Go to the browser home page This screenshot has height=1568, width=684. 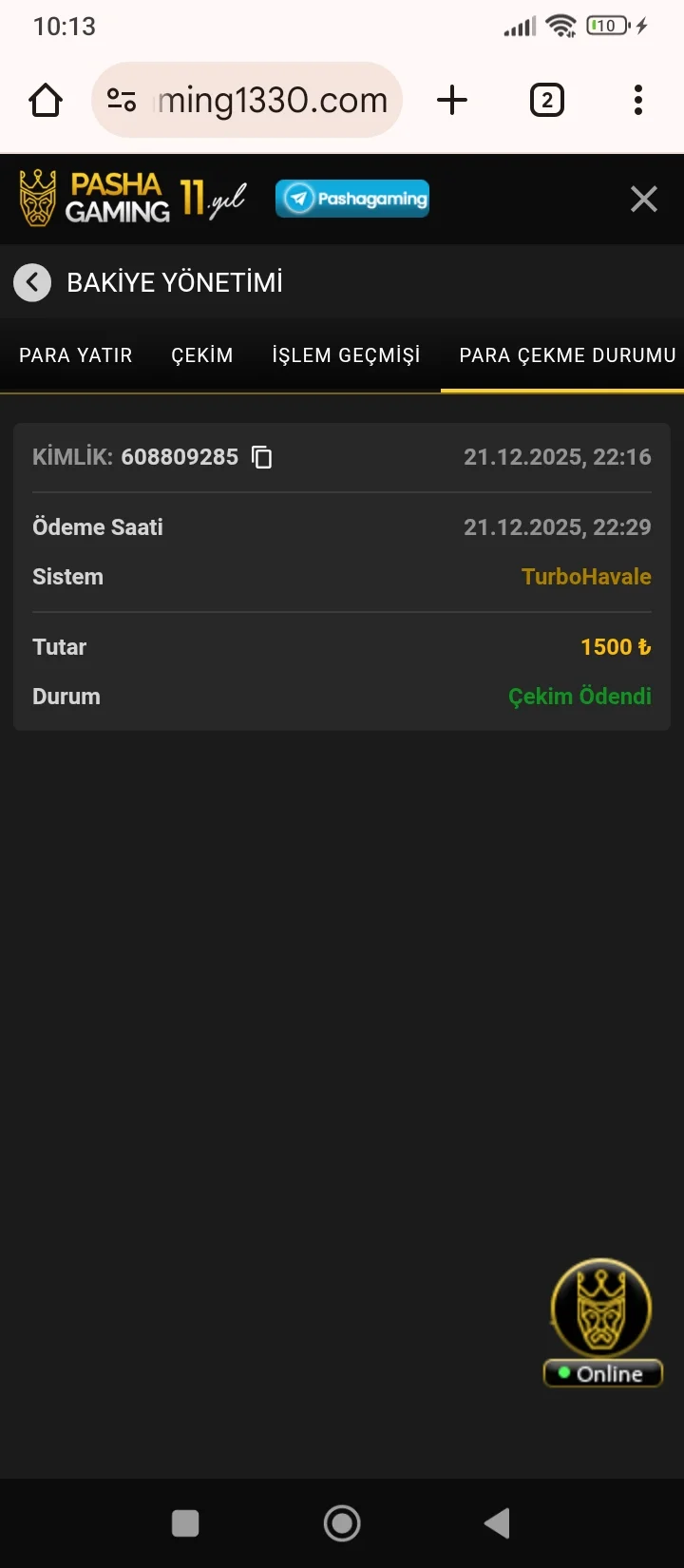coord(46,100)
